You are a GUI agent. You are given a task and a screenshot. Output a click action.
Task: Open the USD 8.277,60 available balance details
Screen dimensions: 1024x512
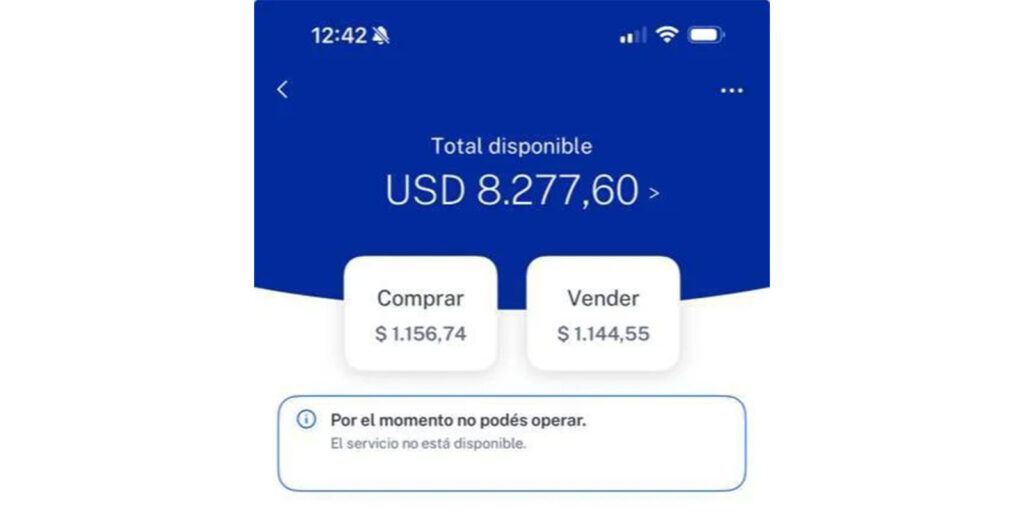(522, 190)
